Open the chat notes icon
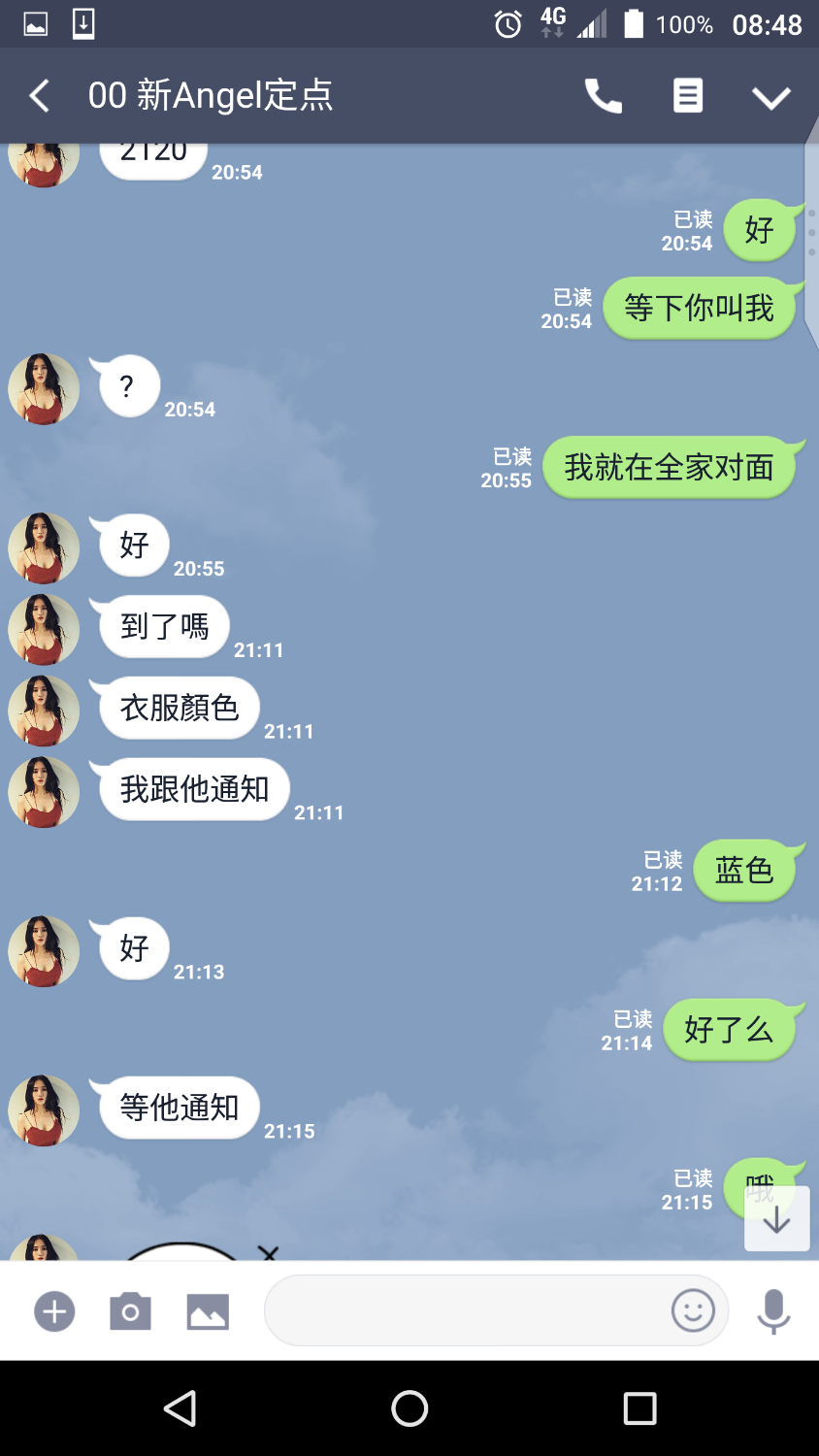This screenshot has width=819, height=1456. (x=688, y=96)
